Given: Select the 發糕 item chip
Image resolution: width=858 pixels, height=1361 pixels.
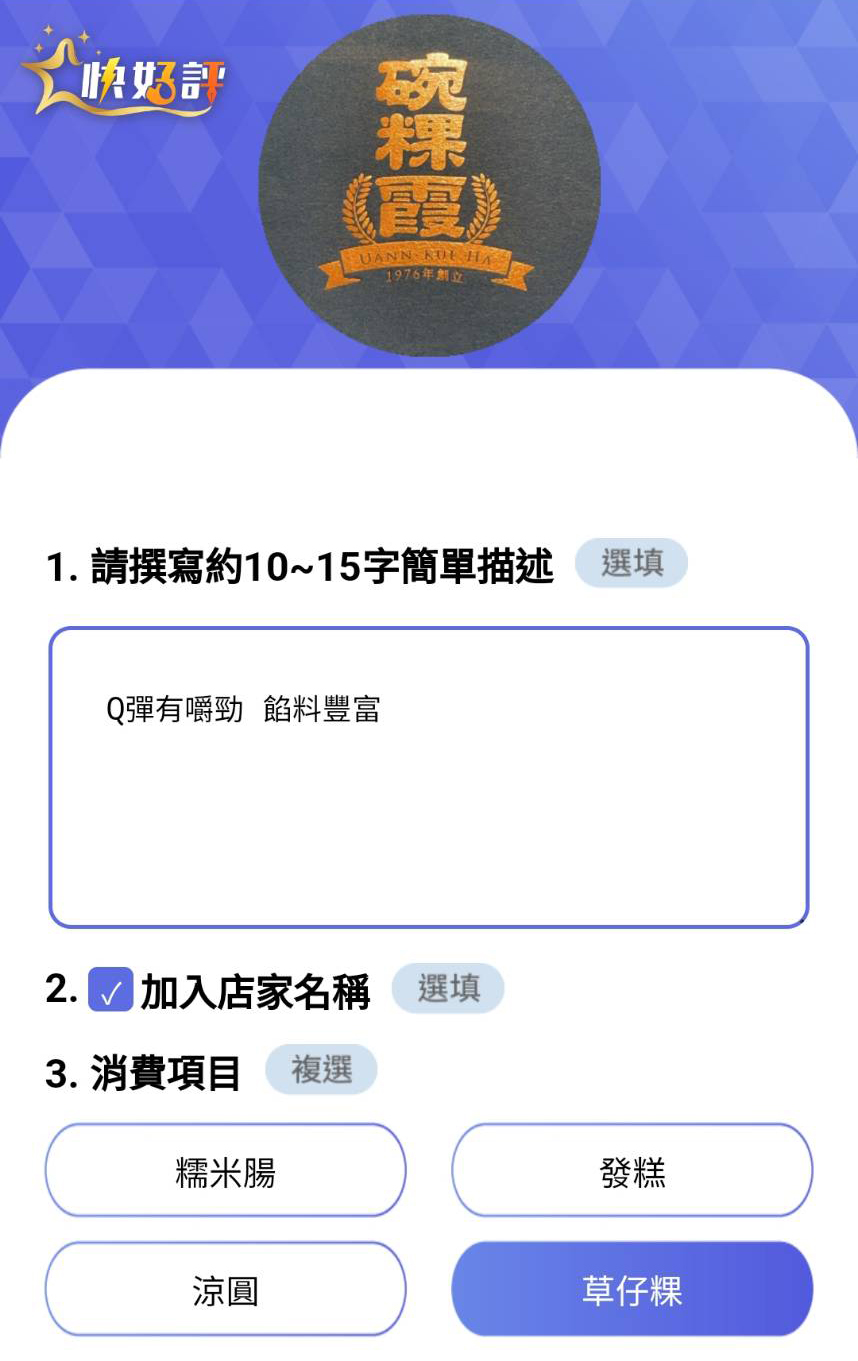Looking at the screenshot, I should click(x=632, y=1170).
